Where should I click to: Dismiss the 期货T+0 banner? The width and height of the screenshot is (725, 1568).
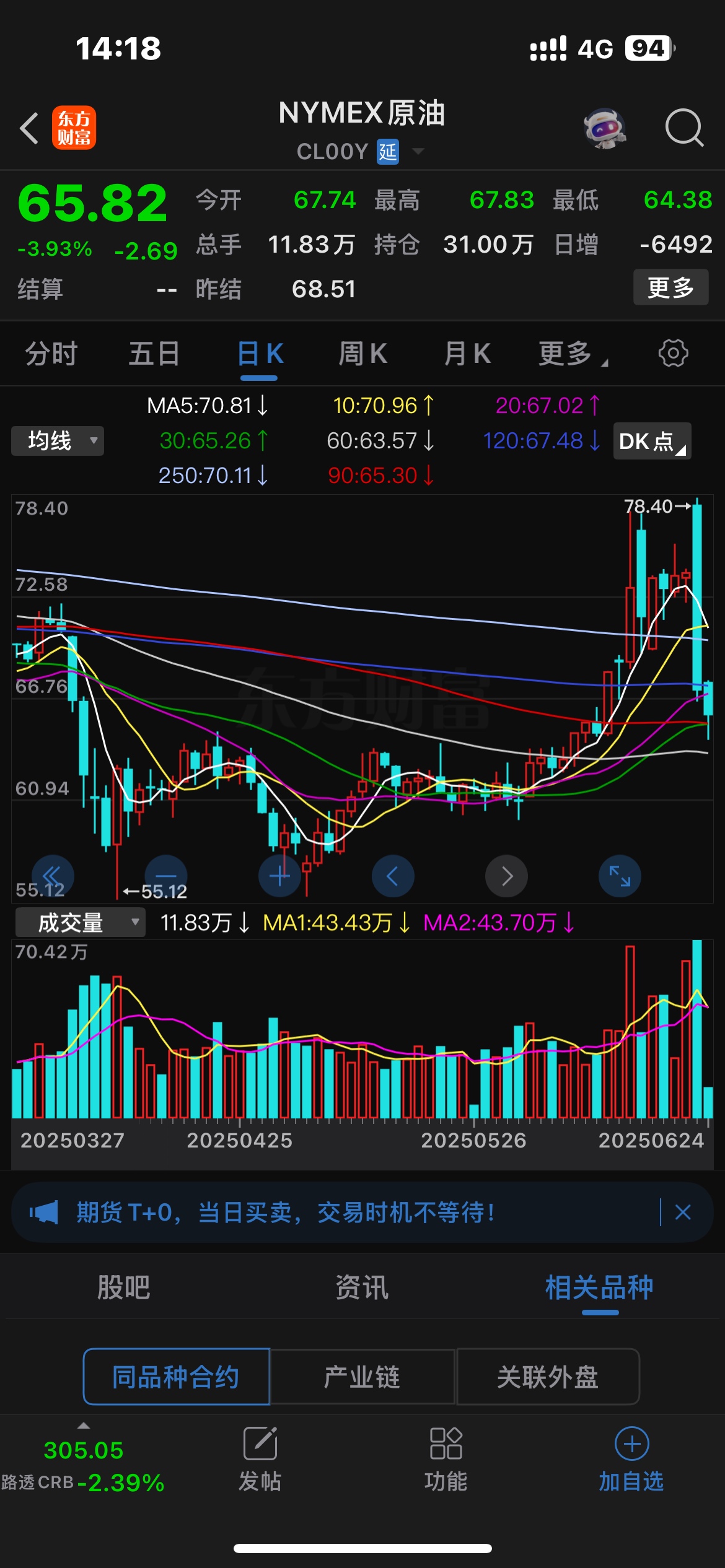tap(683, 1213)
